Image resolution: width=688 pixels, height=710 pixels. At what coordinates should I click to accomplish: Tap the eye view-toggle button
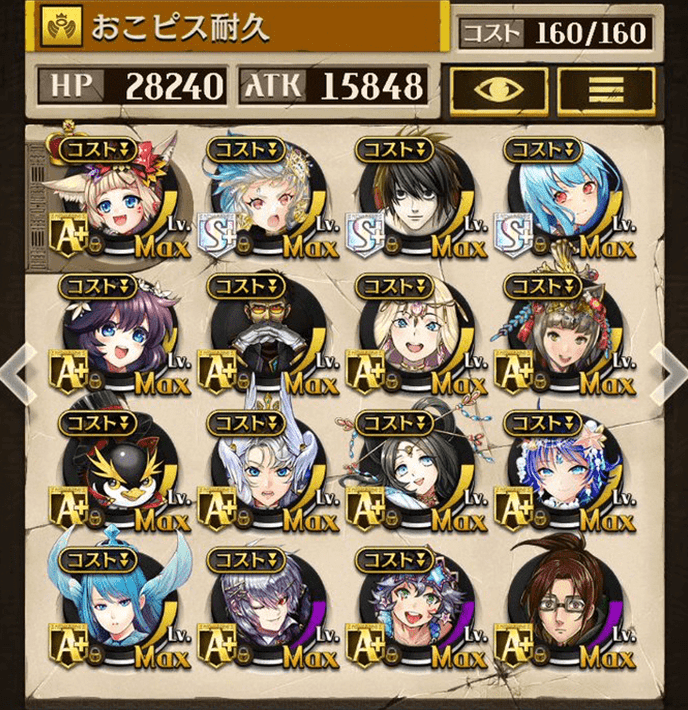pyautogui.click(x=498, y=88)
